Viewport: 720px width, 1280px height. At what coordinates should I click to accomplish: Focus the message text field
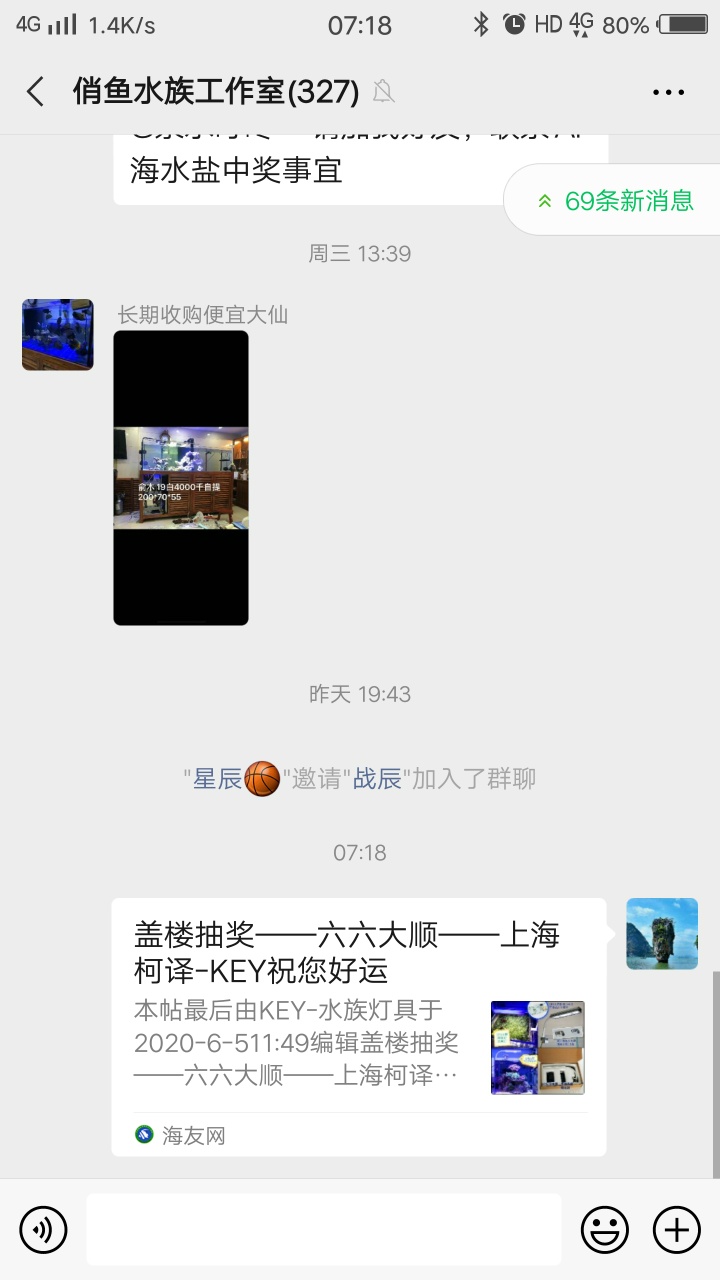pyautogui.click(x=323, y=1229)
